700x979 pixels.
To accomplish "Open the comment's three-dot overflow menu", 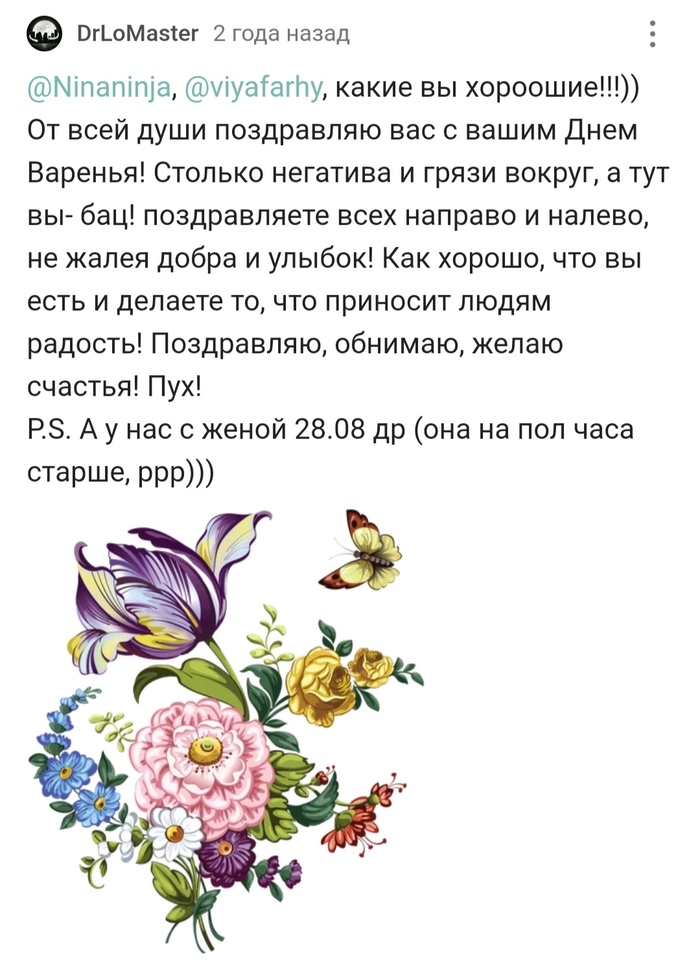I will coord(653,35).
